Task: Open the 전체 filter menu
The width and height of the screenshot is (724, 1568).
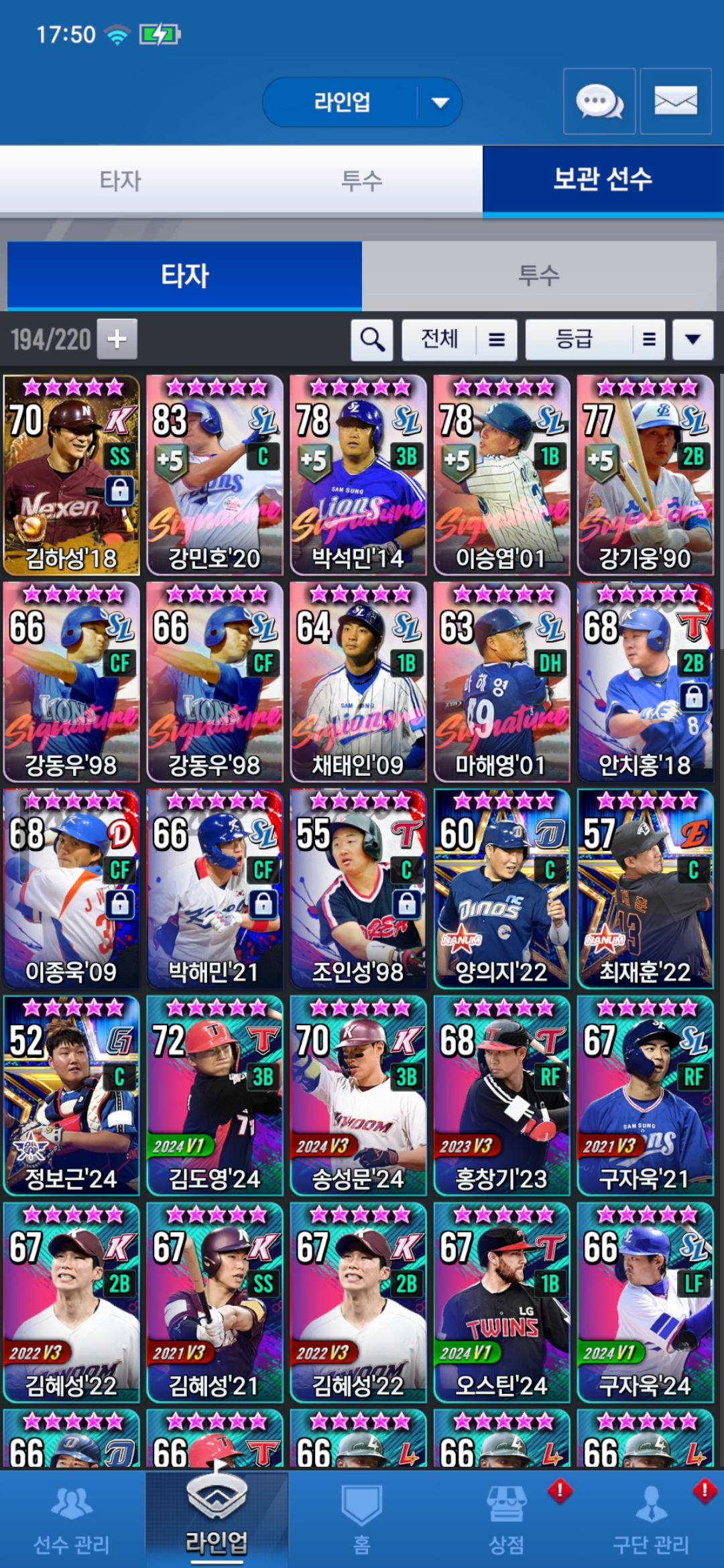Action: 459,340
